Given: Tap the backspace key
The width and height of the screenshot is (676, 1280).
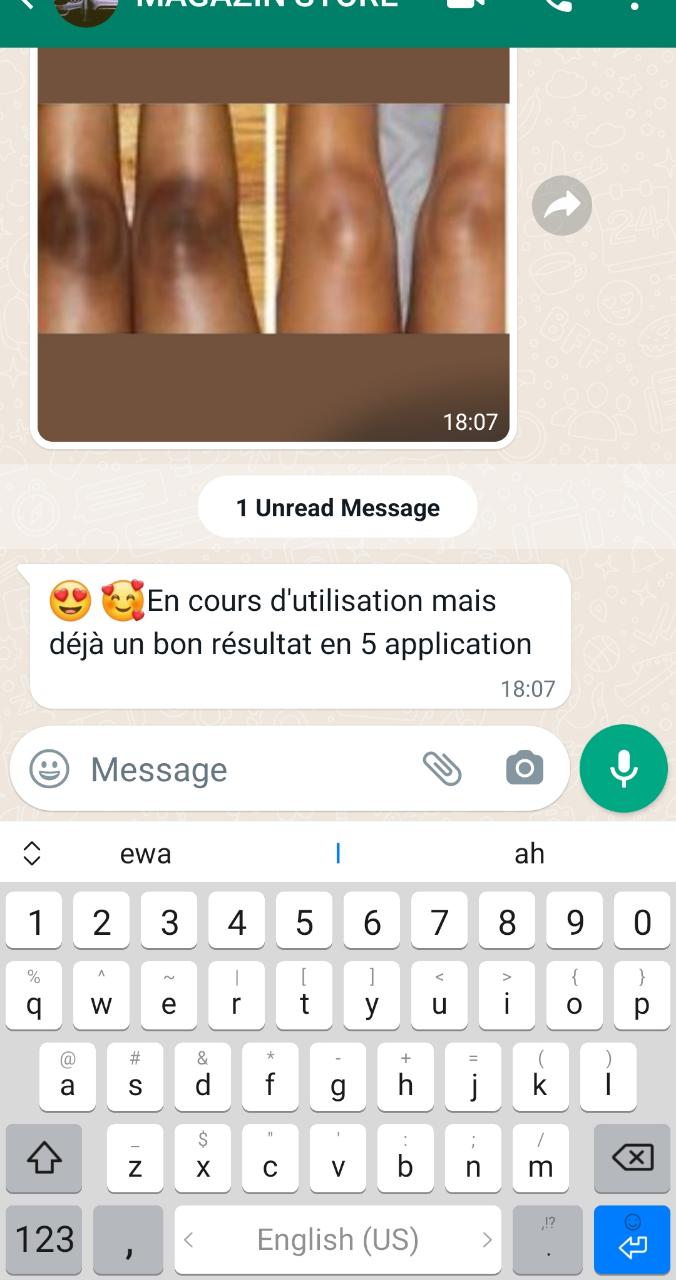Looking at the screenshot, I should click(632, 1157).
